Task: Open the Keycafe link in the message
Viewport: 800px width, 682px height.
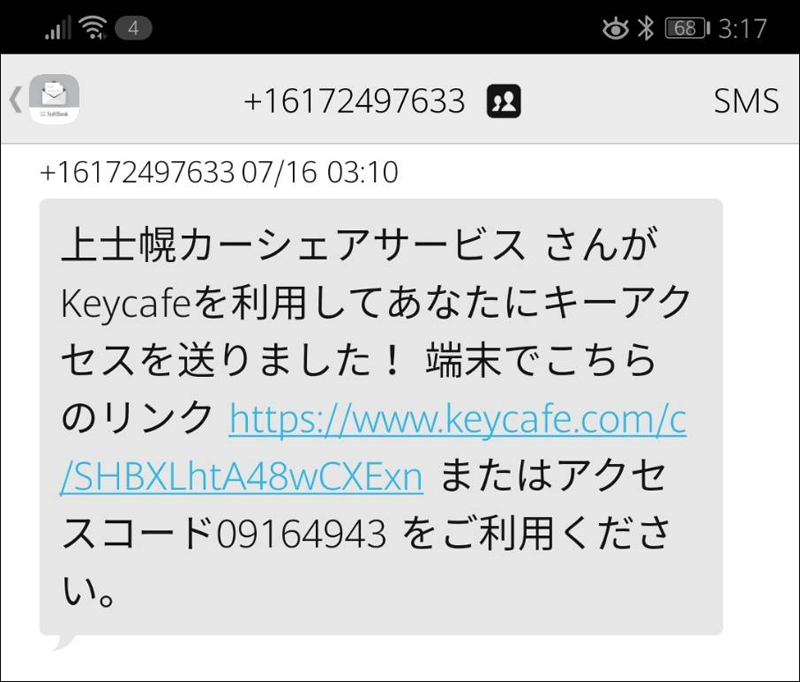Action: pyautogui.click(x=457, y=421)
